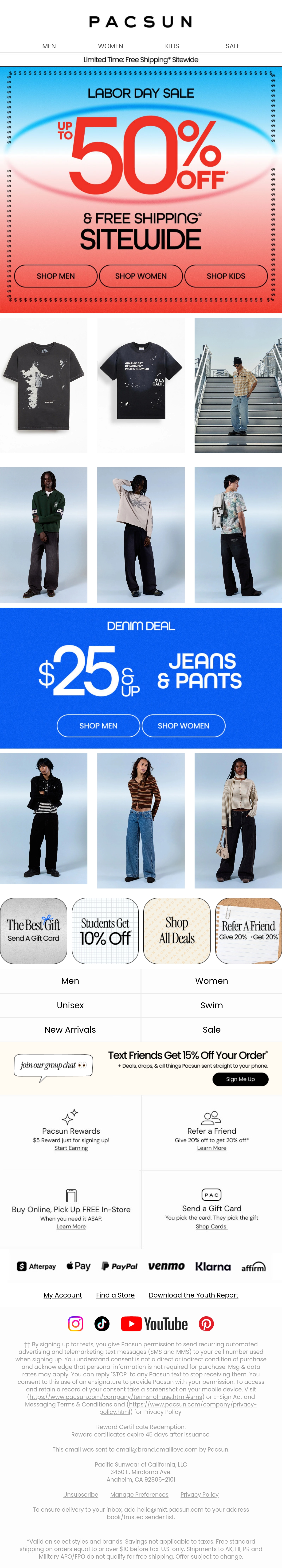Go to New Arrivals

pyautogui.click(x=70, y=1029)
